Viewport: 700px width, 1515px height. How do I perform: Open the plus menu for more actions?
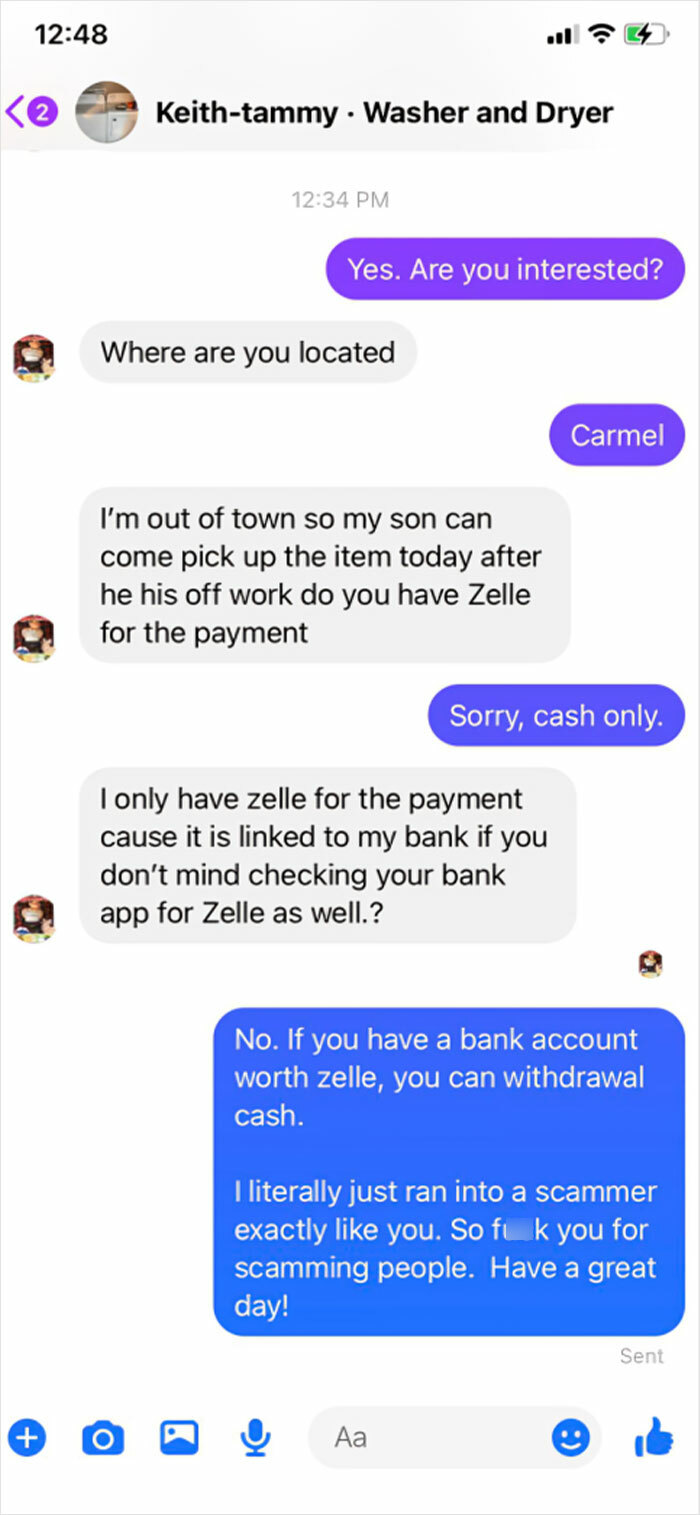tap(27, 1438)
